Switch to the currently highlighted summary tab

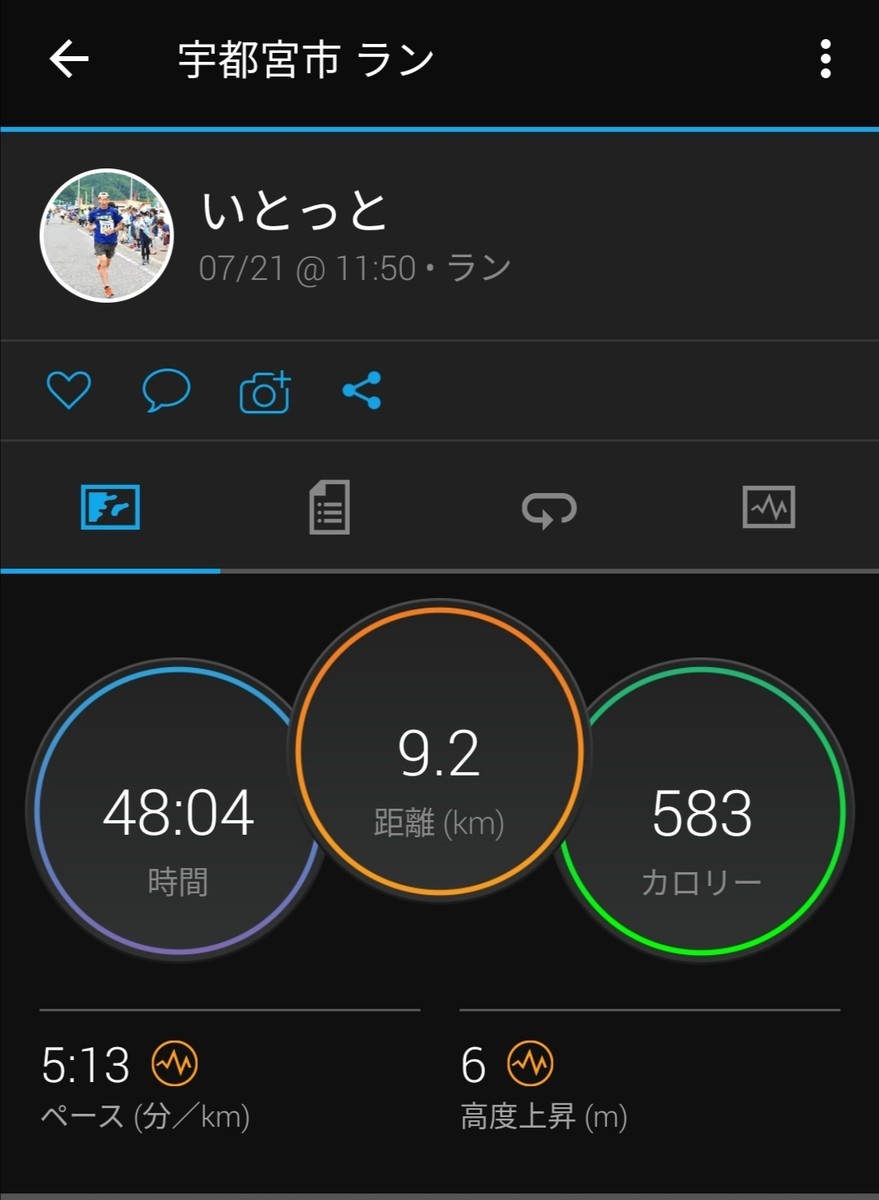click(x=109, y=507)
